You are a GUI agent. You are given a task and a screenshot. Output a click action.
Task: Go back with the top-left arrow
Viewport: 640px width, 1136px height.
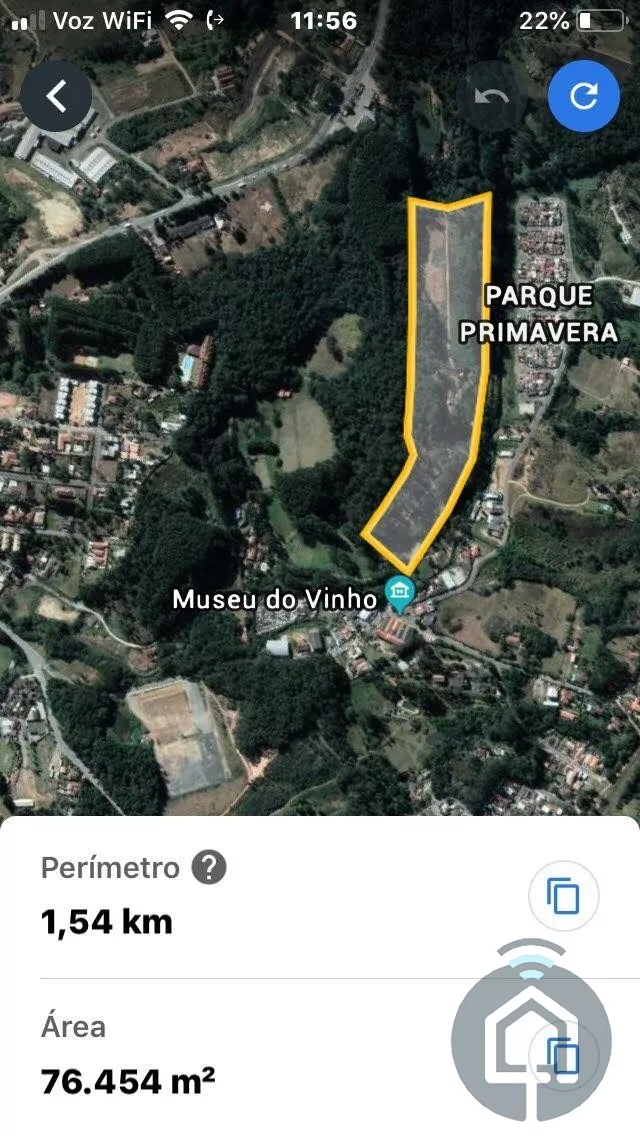click(x=56, y=96)
